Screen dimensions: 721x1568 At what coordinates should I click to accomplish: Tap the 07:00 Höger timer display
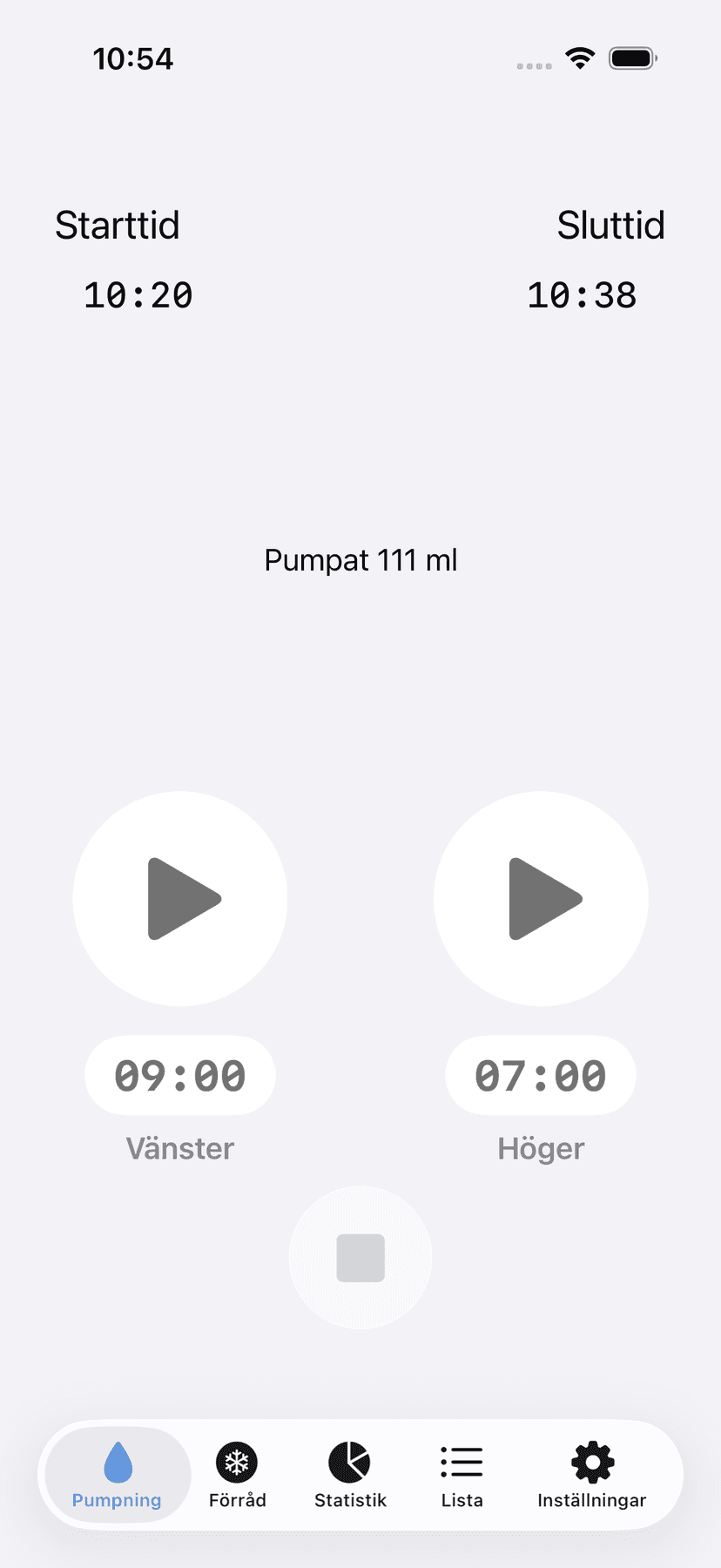tap(540, 1075)
